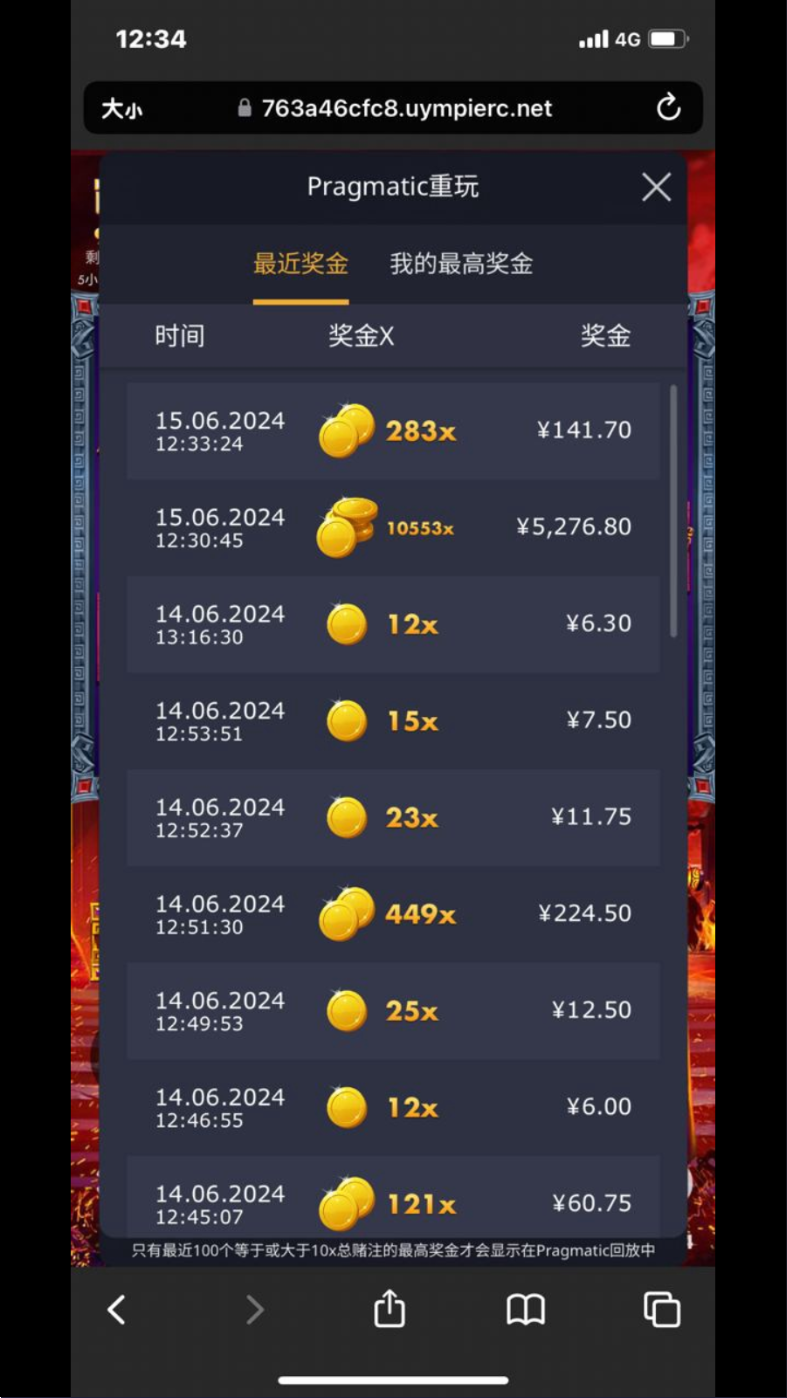This screenshot has width=787, height=1398.
Task: Open the 10553x replay for ¥5,276.80
Action: pyautogui.click(x=392, y=527)
